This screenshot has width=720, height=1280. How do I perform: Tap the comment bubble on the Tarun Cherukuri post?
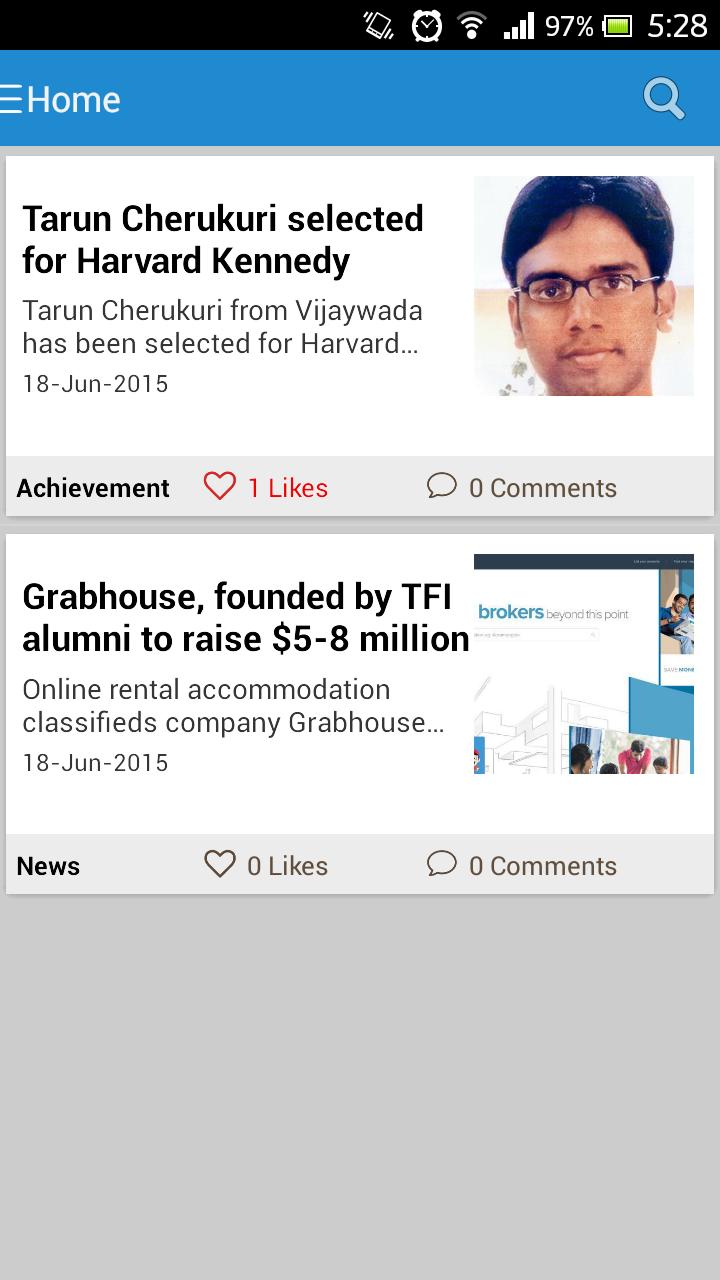442,486
